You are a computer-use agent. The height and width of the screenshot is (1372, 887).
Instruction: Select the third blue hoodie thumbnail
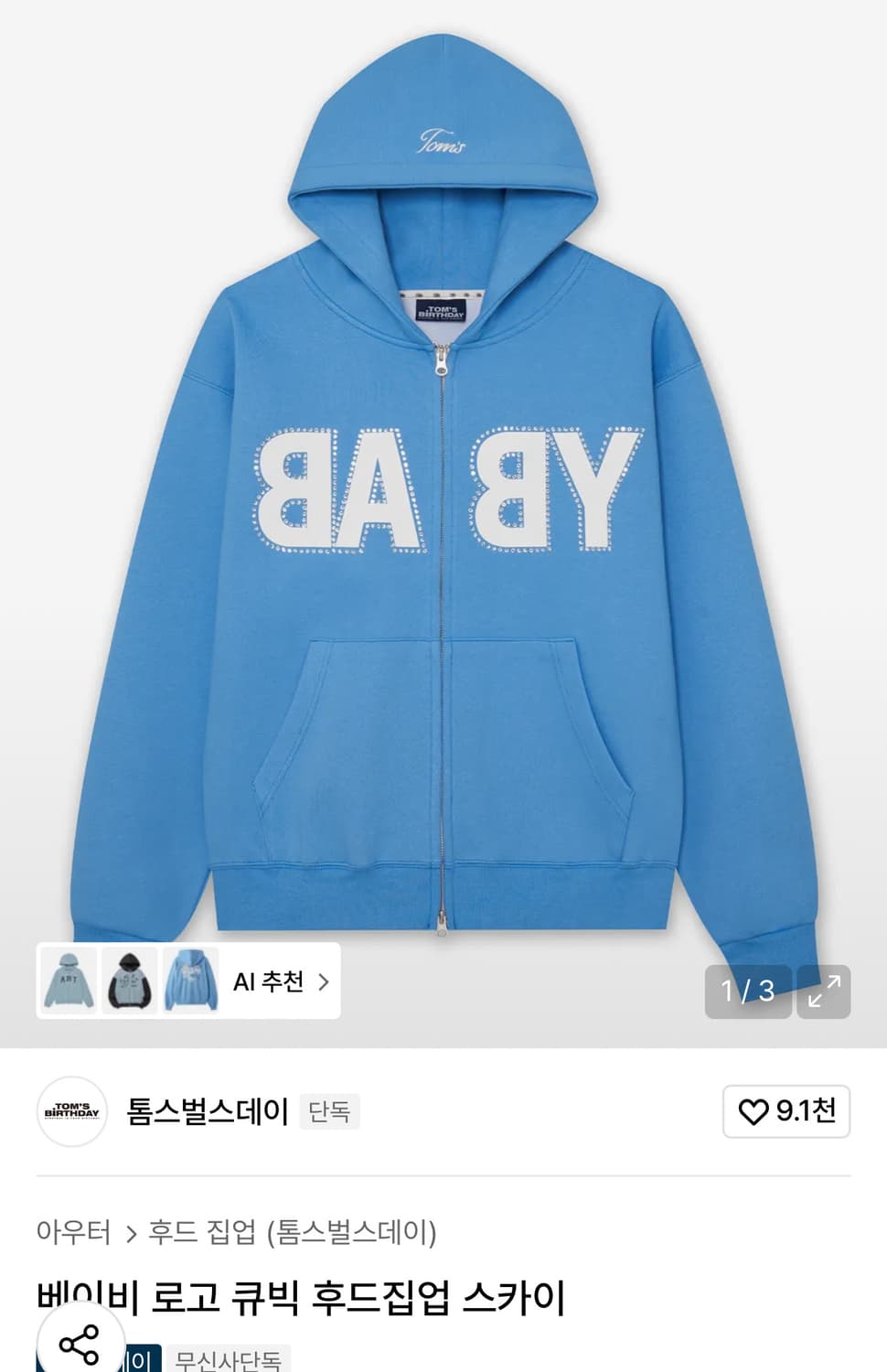190,981
